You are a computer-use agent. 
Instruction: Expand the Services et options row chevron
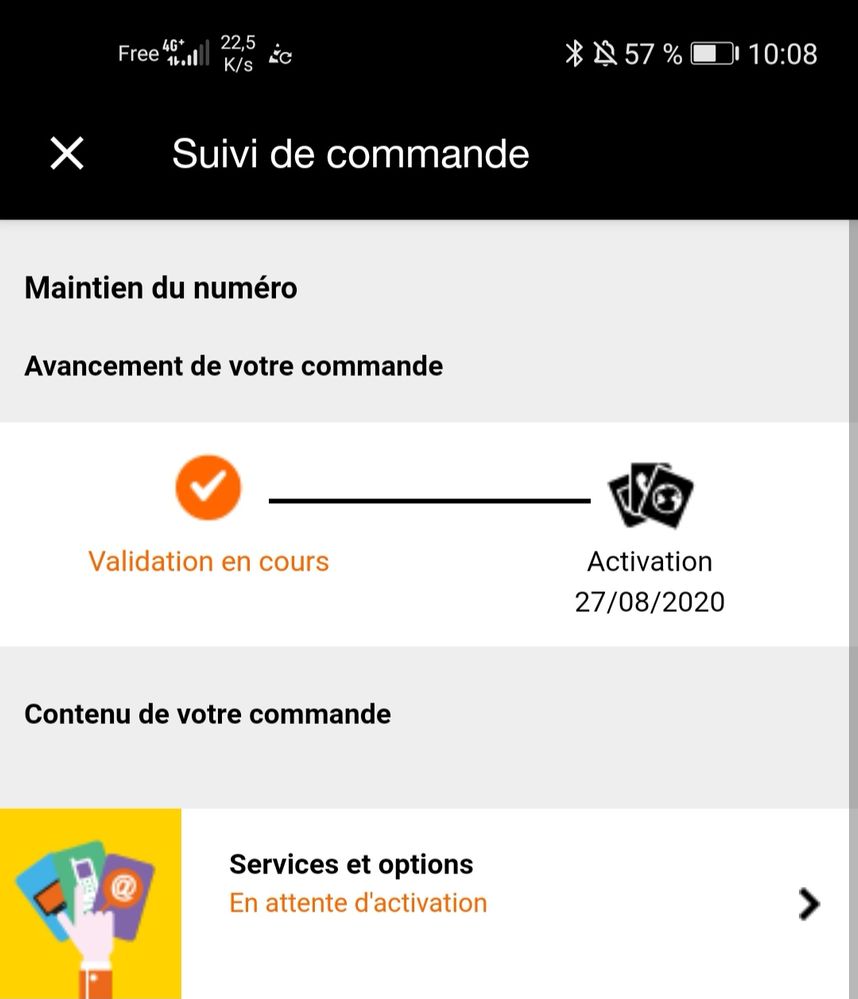pos(812,903)
